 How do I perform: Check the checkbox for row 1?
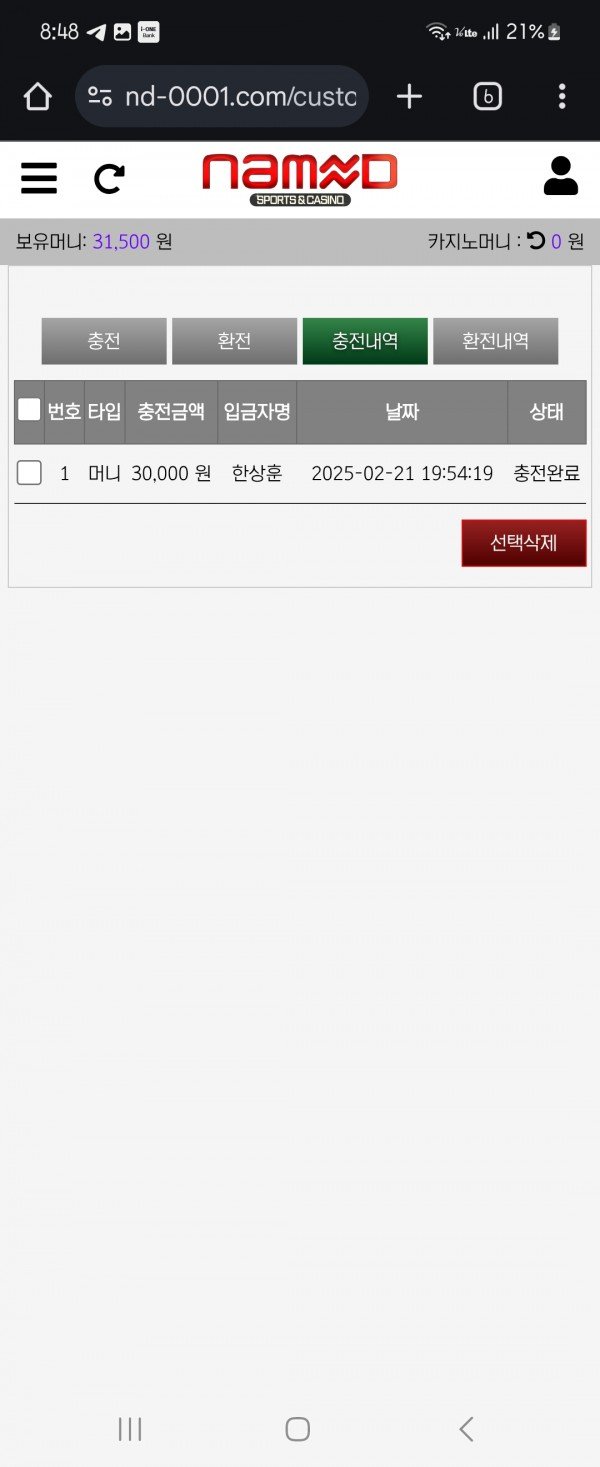[x=29, y=473]
